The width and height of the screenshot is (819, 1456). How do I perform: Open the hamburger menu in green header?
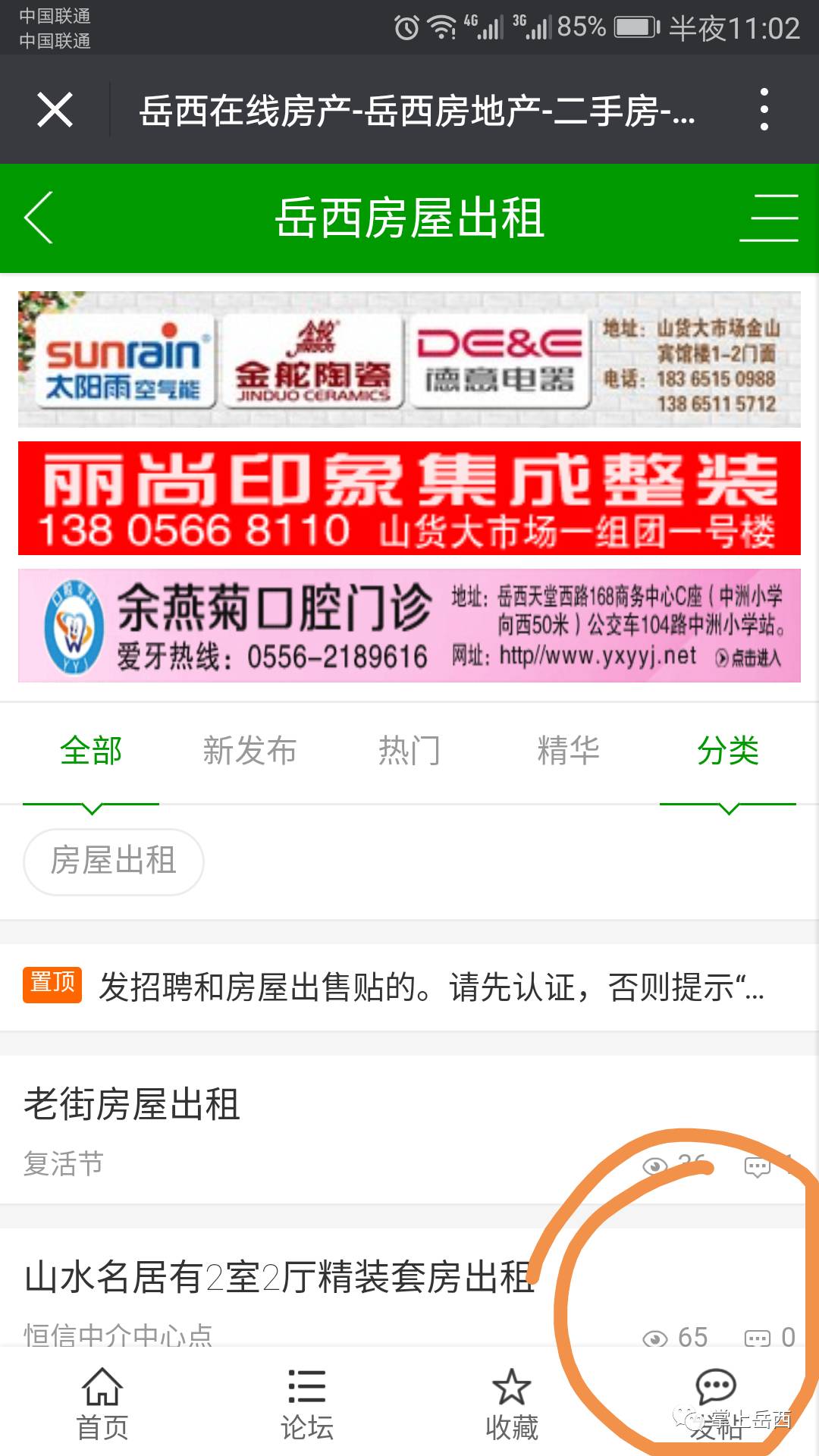click(x=769, y=218)
